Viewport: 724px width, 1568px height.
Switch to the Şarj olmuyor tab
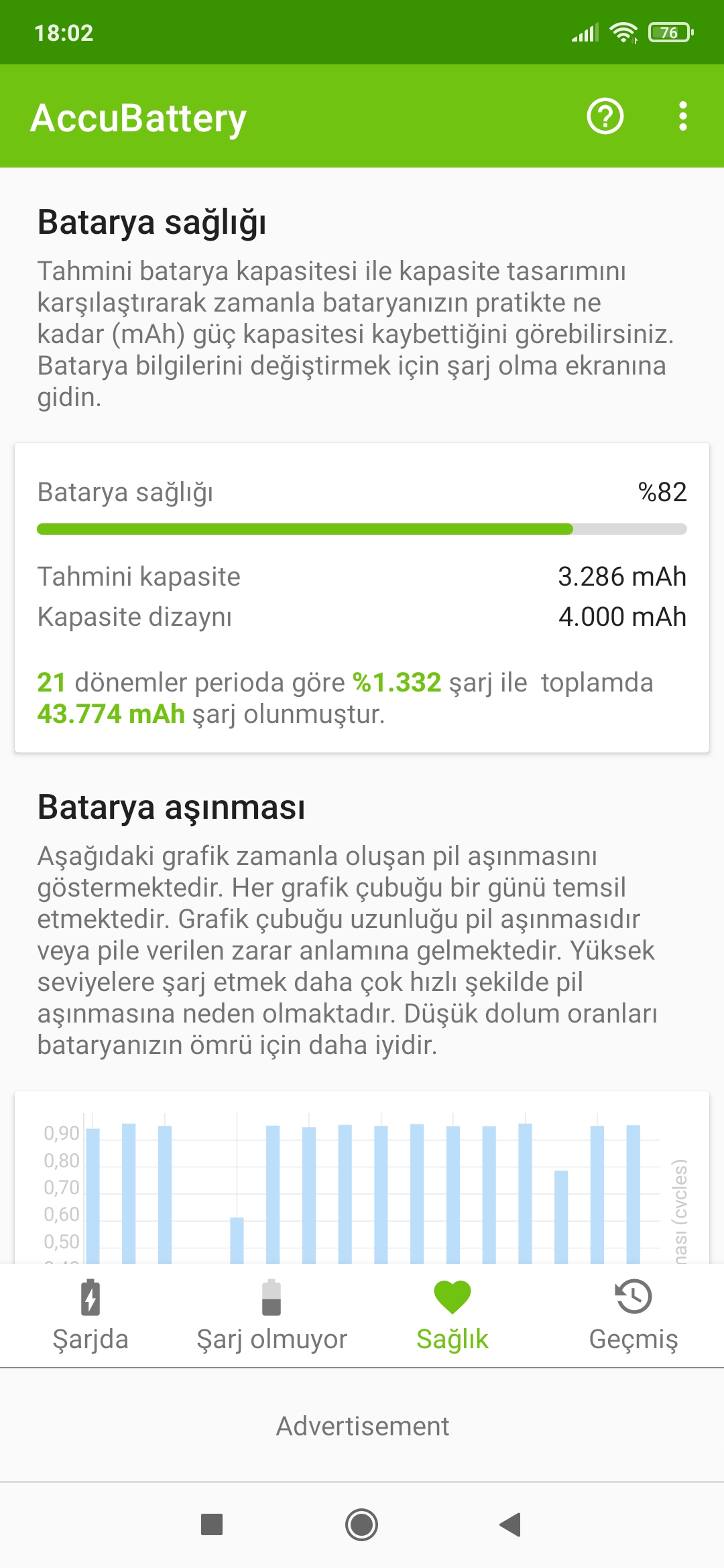point(271,1316)
